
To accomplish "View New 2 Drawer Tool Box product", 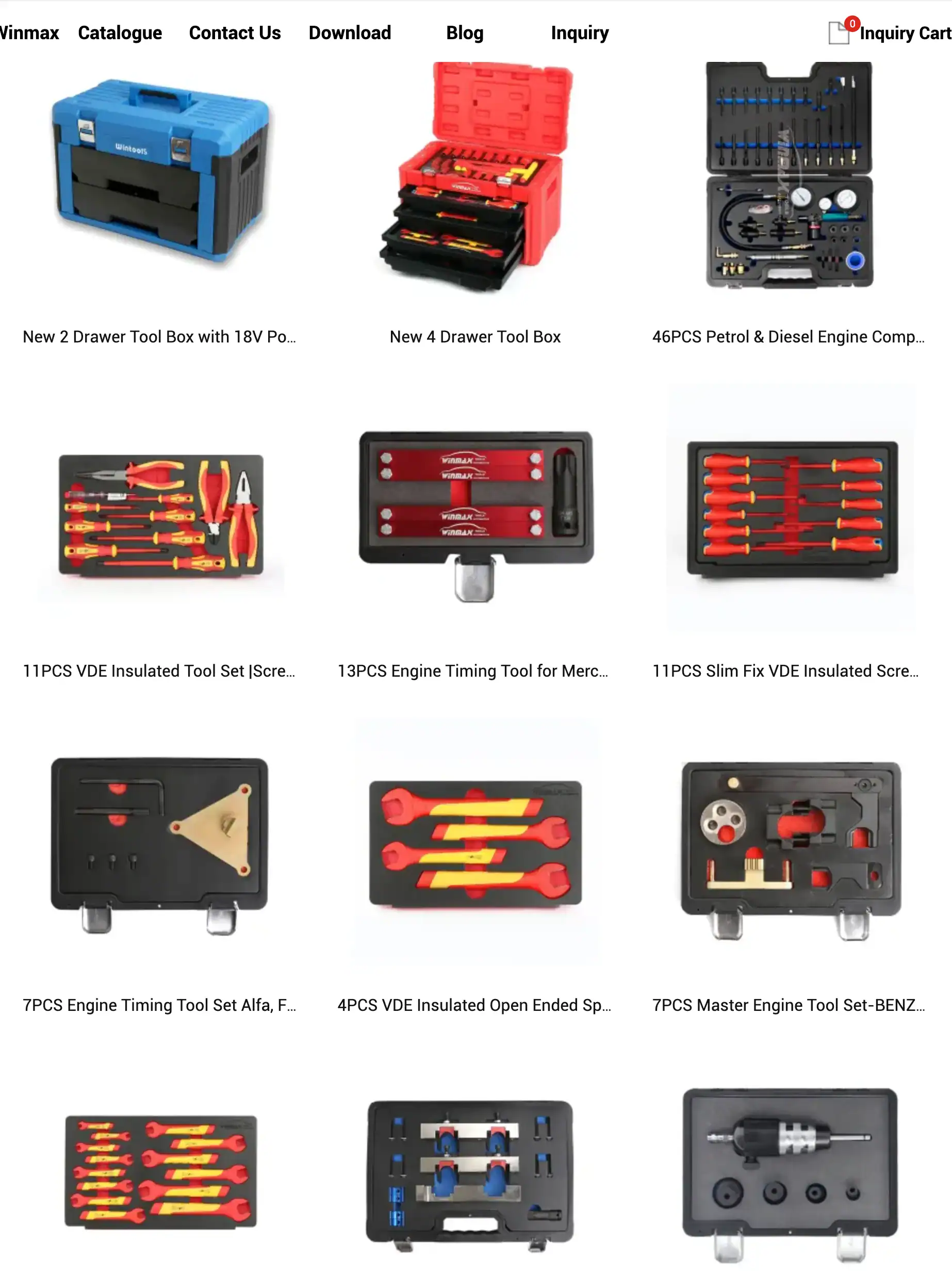I will click(x=159, y=337).
